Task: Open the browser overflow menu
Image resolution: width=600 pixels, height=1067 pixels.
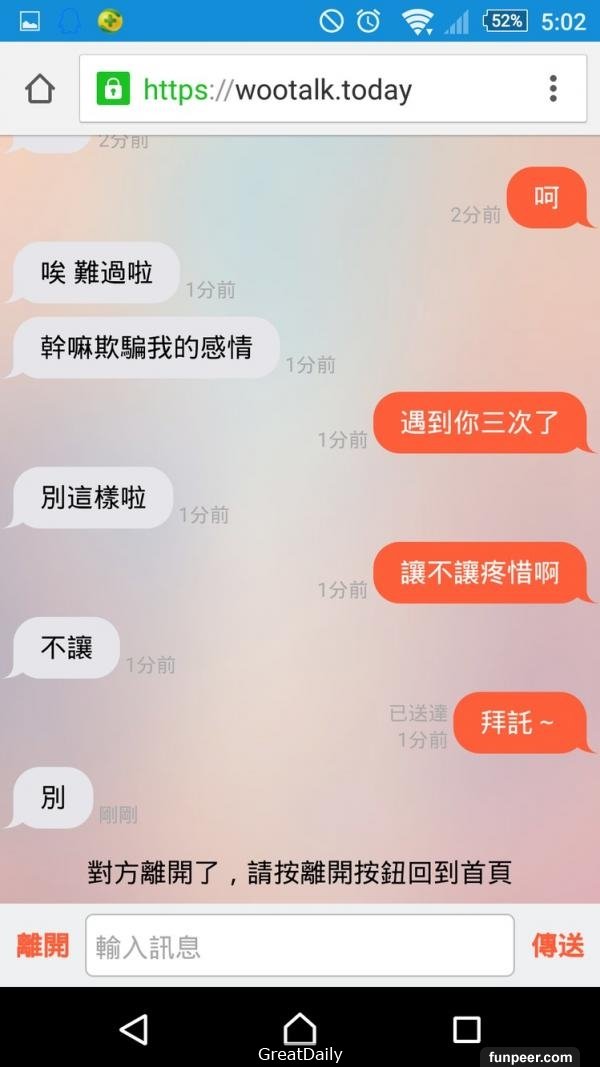Action: (x=553, y=89)
